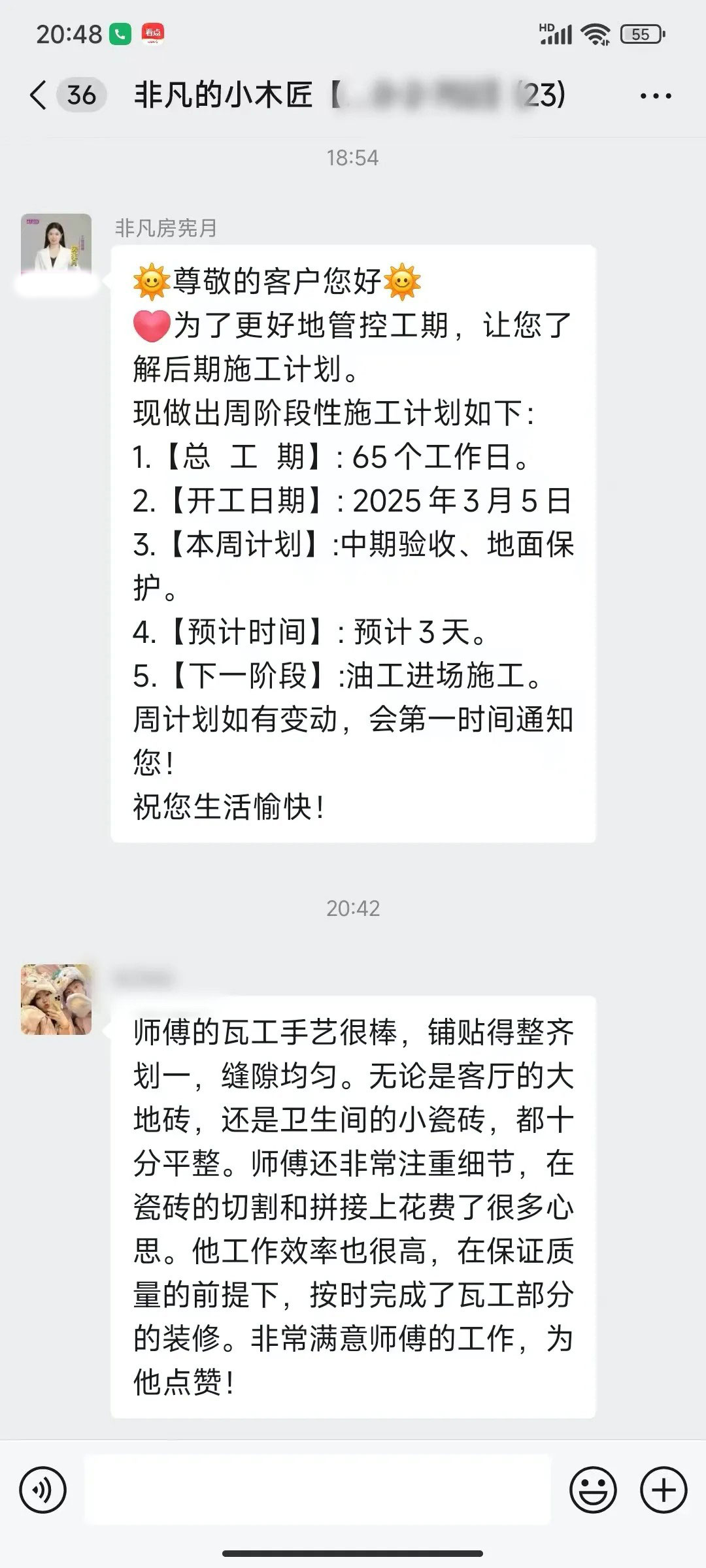
Task: Open the avatar beside the tiling praise message
Action: click(x=56, y=999)
